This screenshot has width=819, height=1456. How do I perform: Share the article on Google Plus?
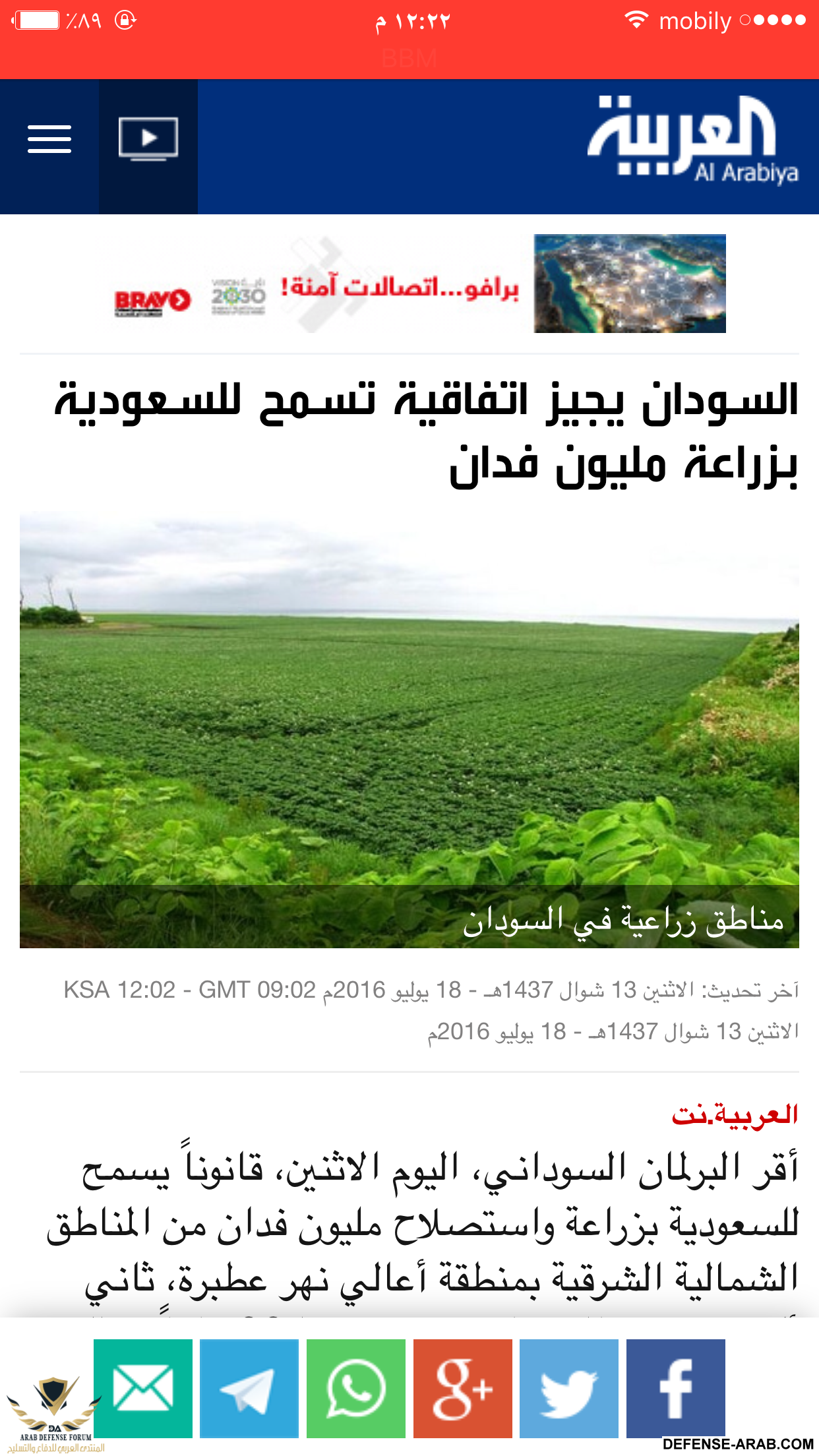[x=463, y=1388]
